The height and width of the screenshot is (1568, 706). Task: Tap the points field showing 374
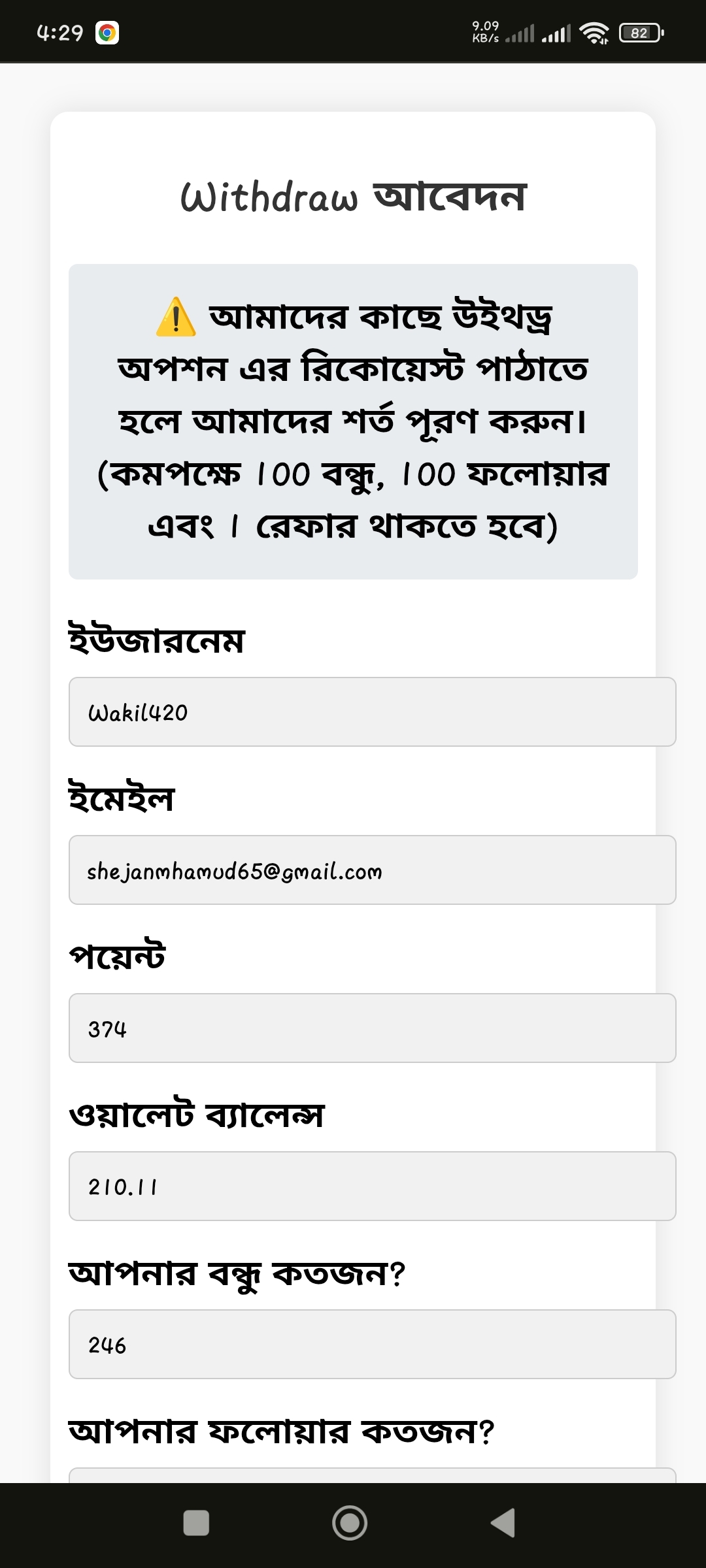point(372,1028)
